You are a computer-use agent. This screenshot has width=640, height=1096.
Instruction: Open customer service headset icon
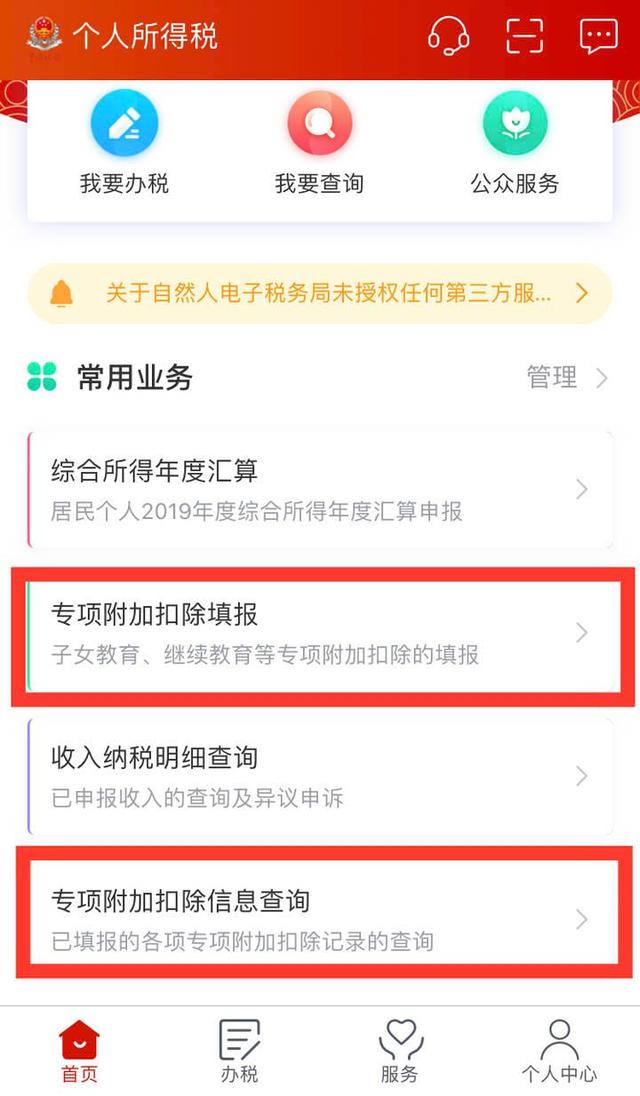pyautogui.click(x=449, y=36)
